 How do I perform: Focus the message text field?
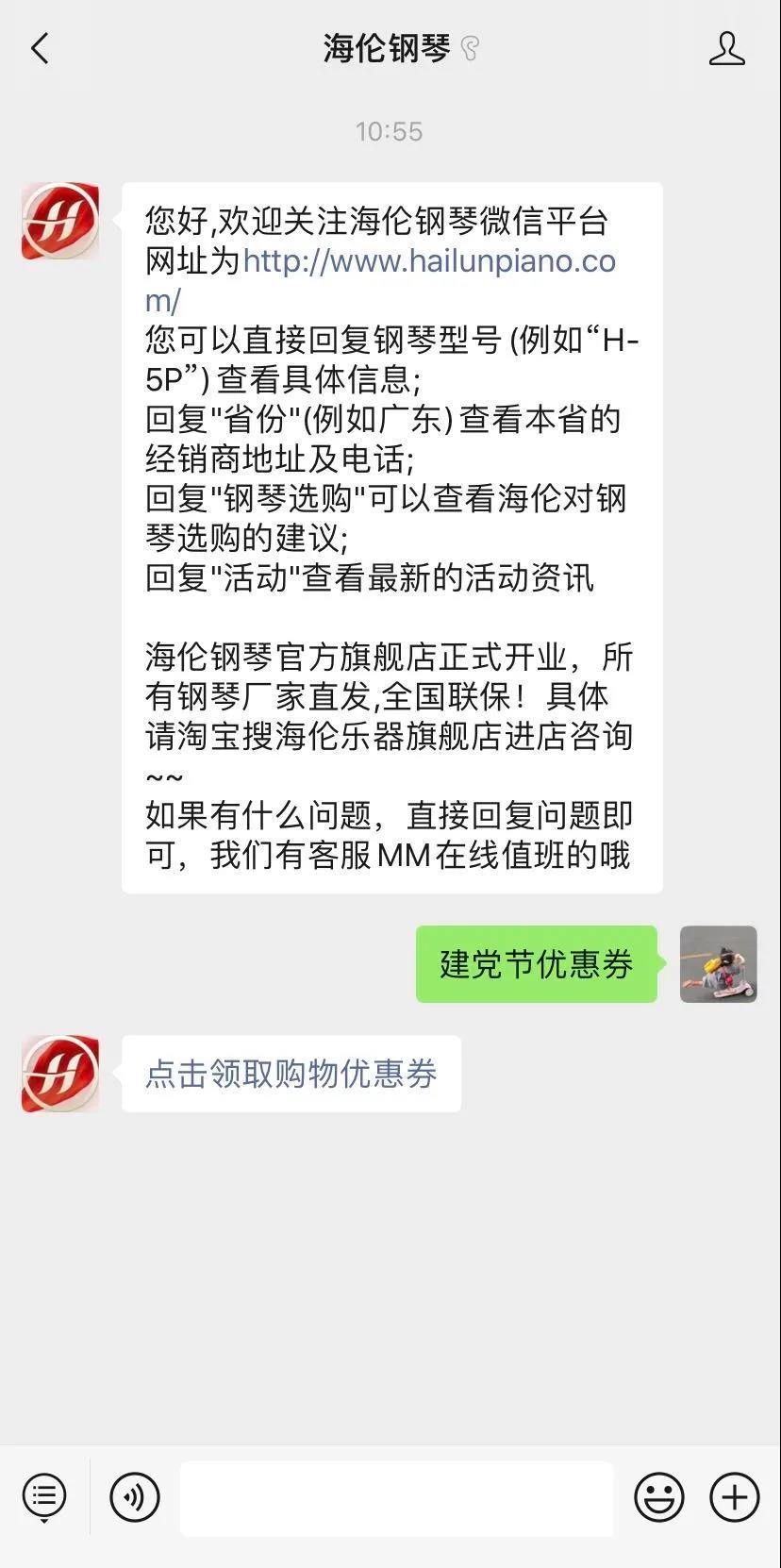click(396, 1497)
